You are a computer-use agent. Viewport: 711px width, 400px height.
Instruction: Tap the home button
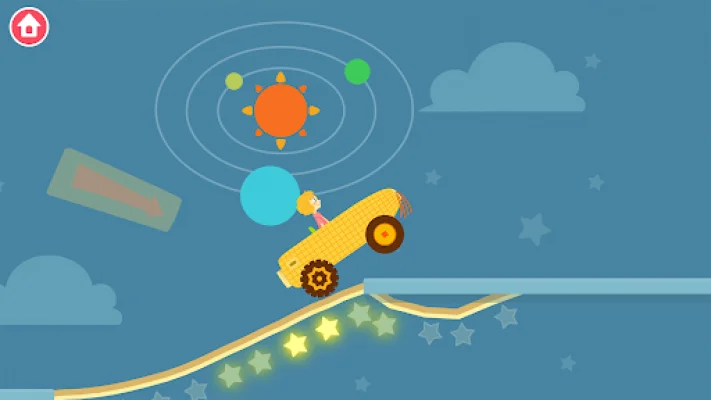[29, 27]
